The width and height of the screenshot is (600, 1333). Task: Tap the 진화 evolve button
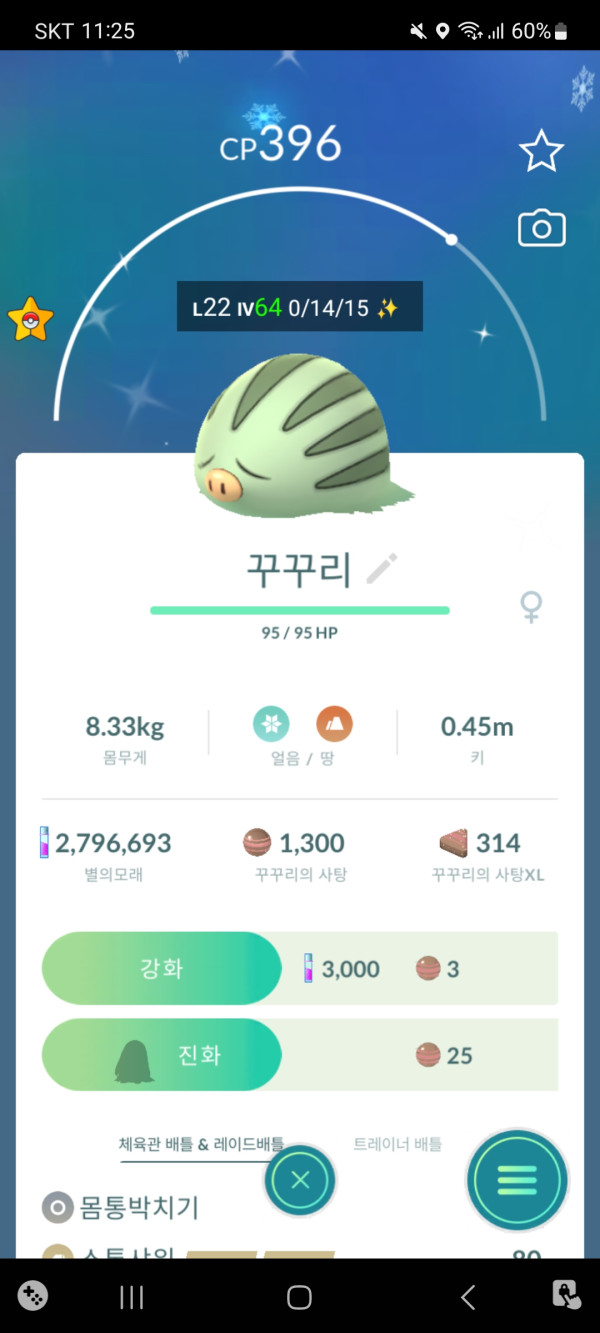161,1055
